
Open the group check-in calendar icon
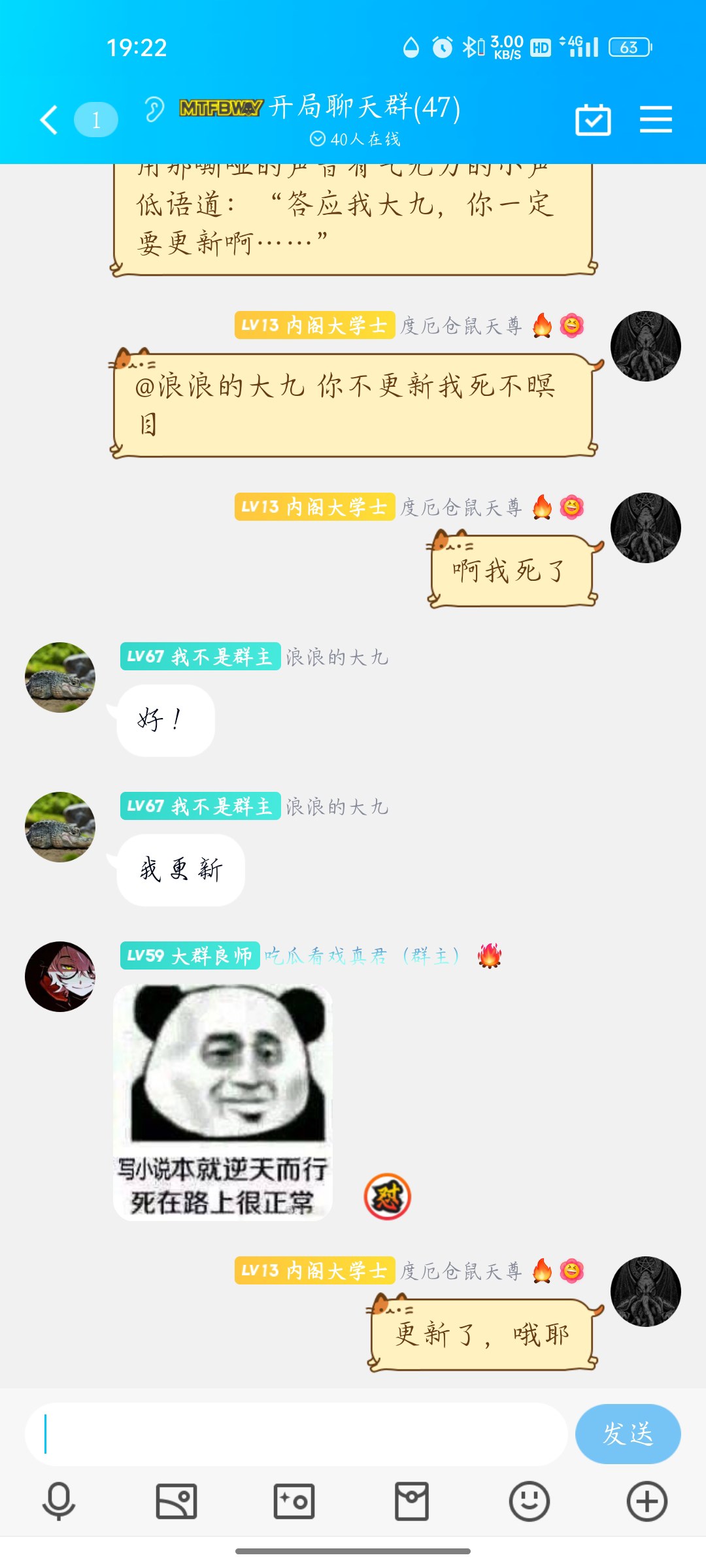[593, 120]
